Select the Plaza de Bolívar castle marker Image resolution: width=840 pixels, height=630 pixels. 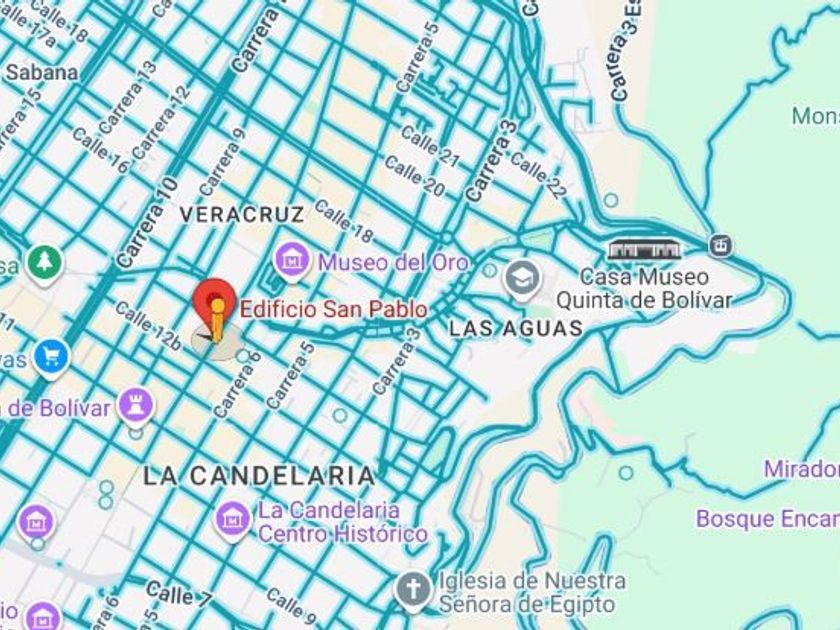point(136,406)
